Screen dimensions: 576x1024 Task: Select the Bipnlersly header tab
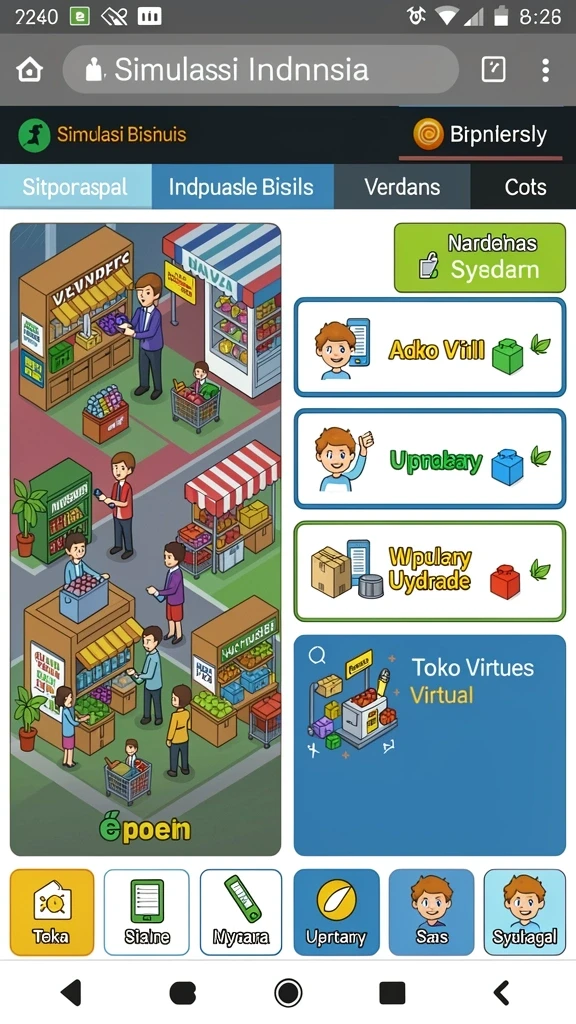(x=481, y=135)
